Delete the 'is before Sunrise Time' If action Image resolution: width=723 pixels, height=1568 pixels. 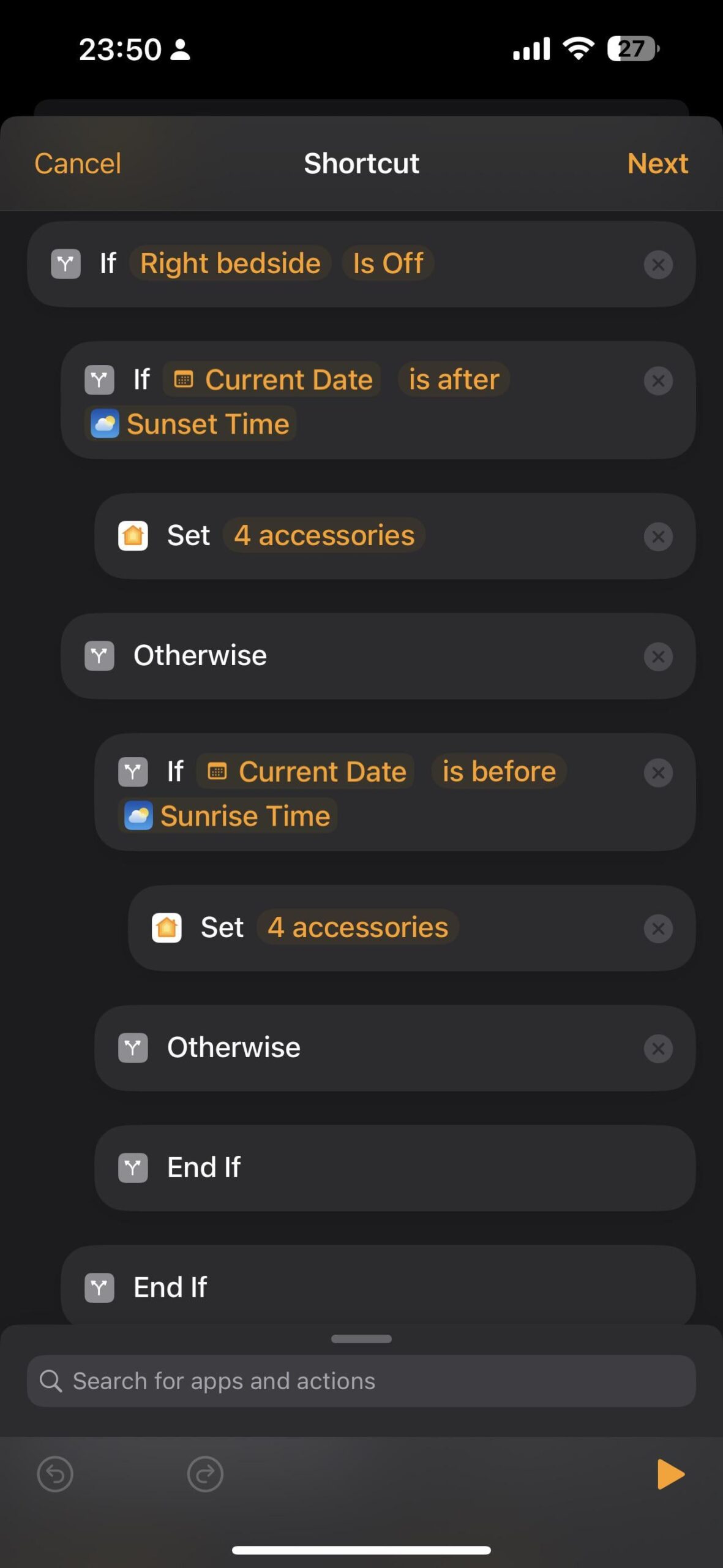pyautogui.click(x=658, y=773)
